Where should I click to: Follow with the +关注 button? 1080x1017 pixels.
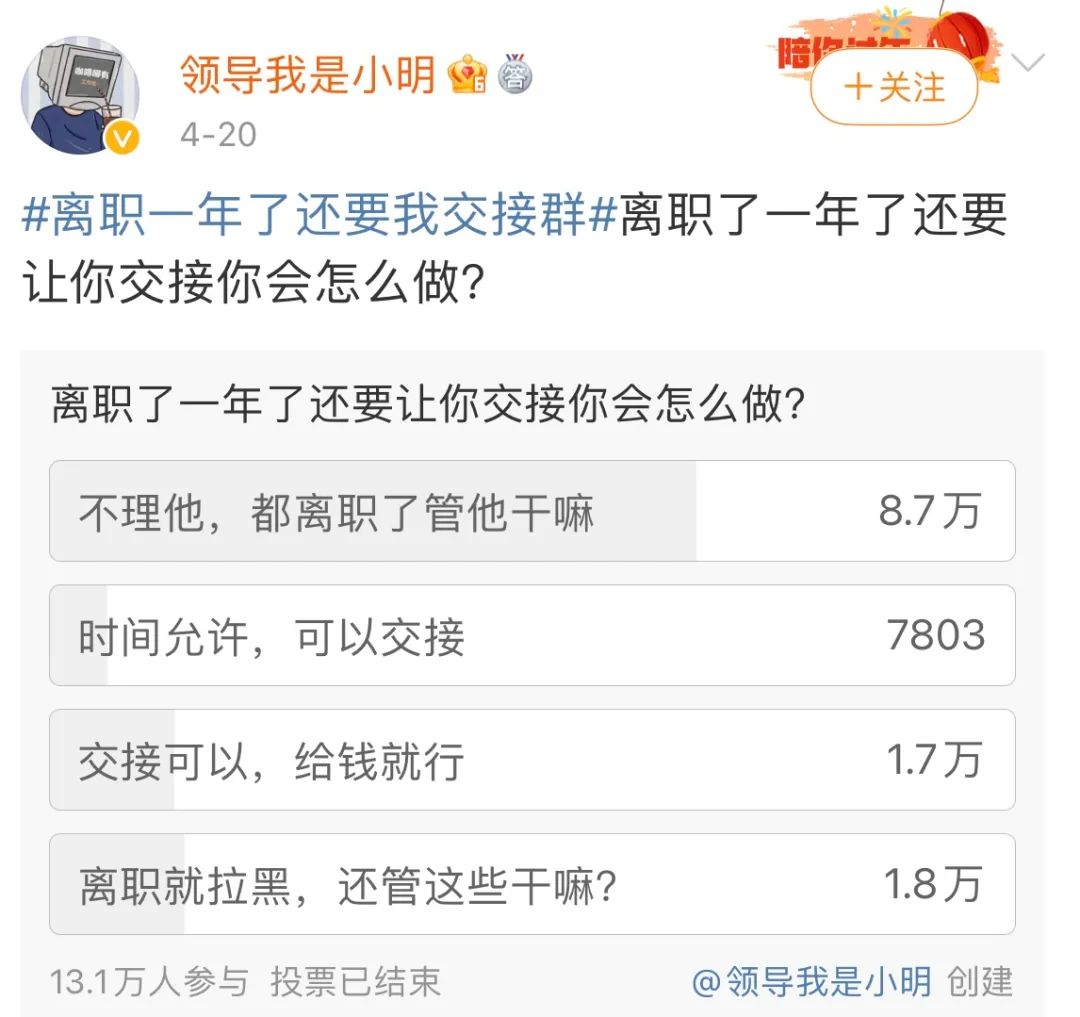tap(893, 88)
